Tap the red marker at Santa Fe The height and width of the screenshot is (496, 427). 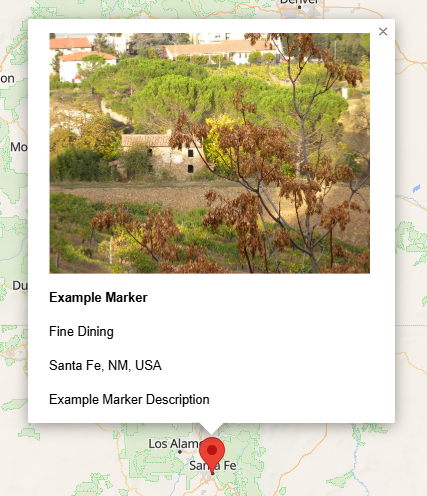(212, 455)
